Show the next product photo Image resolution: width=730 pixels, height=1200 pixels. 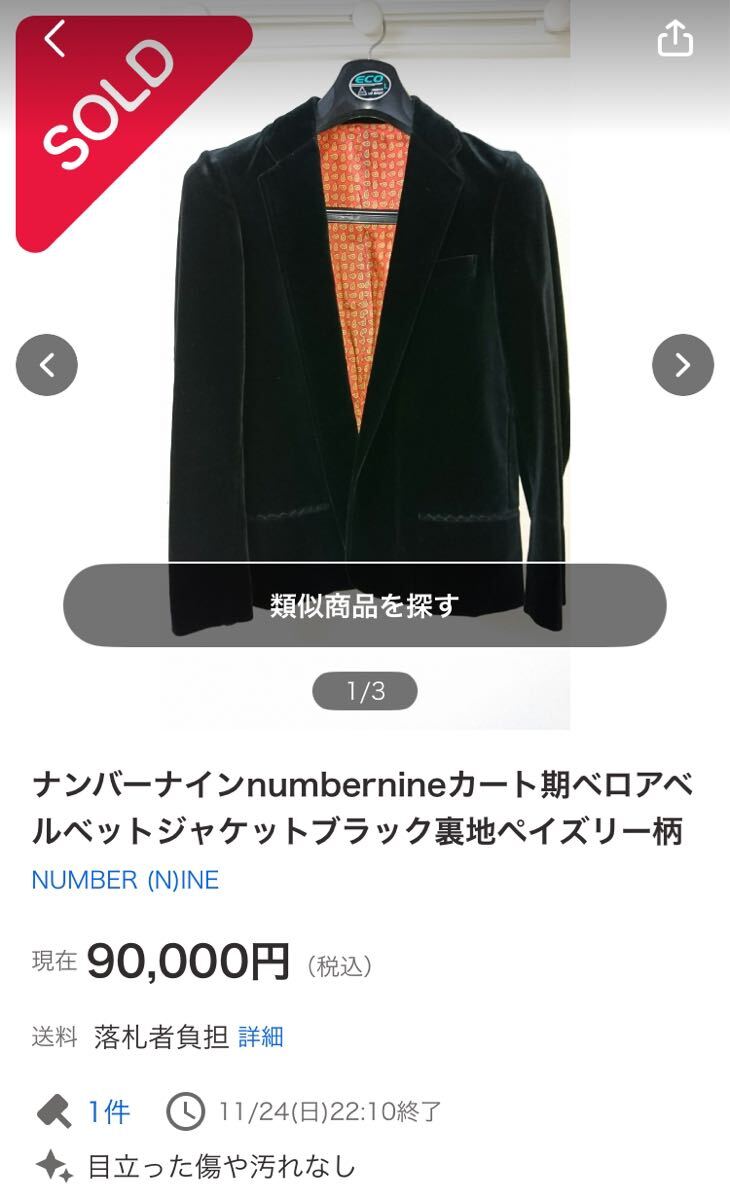pyautogui.click(x=683, y=365)
